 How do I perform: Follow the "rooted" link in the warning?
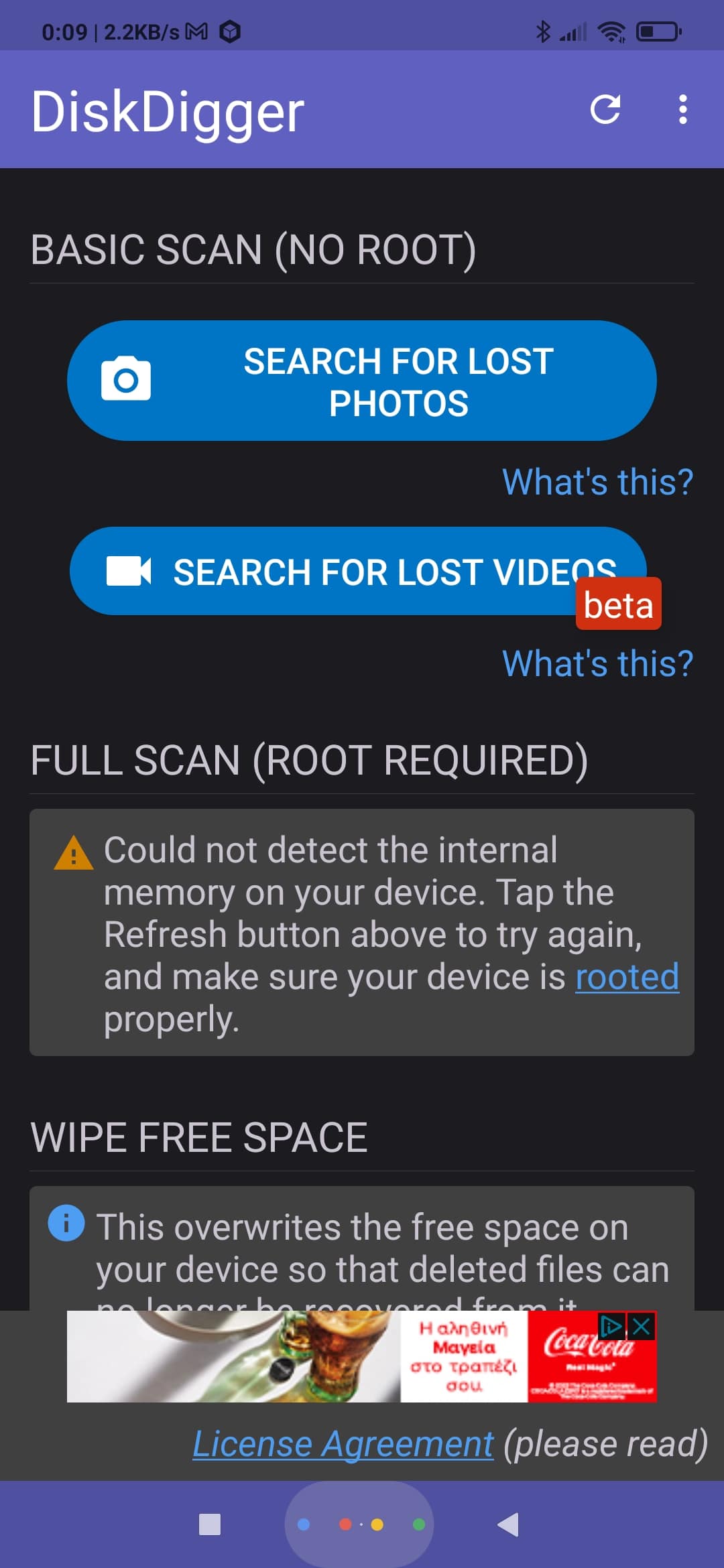[x=627, y=976]
